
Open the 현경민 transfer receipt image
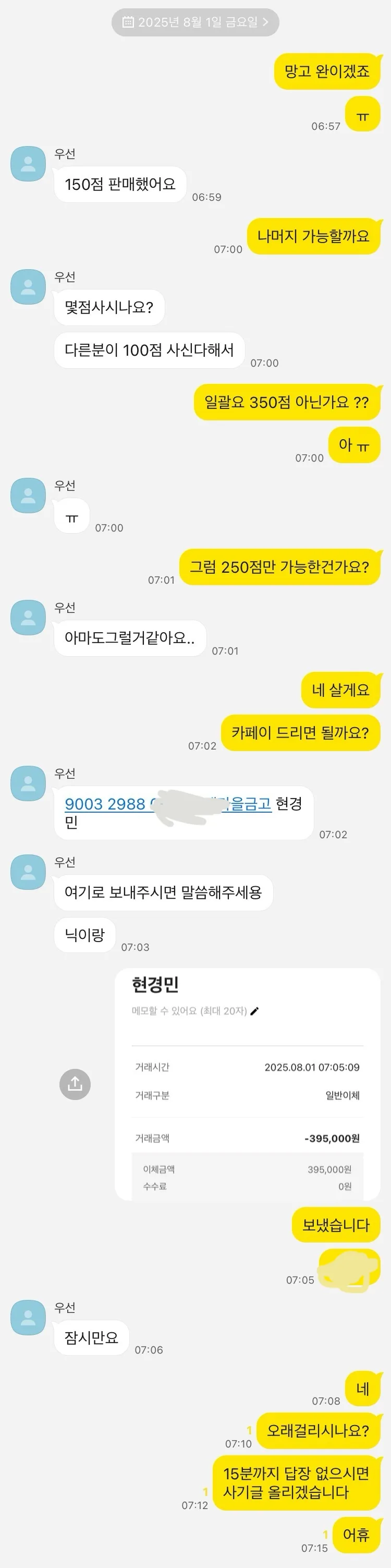pyautogui.click(x=247, y=1084)
